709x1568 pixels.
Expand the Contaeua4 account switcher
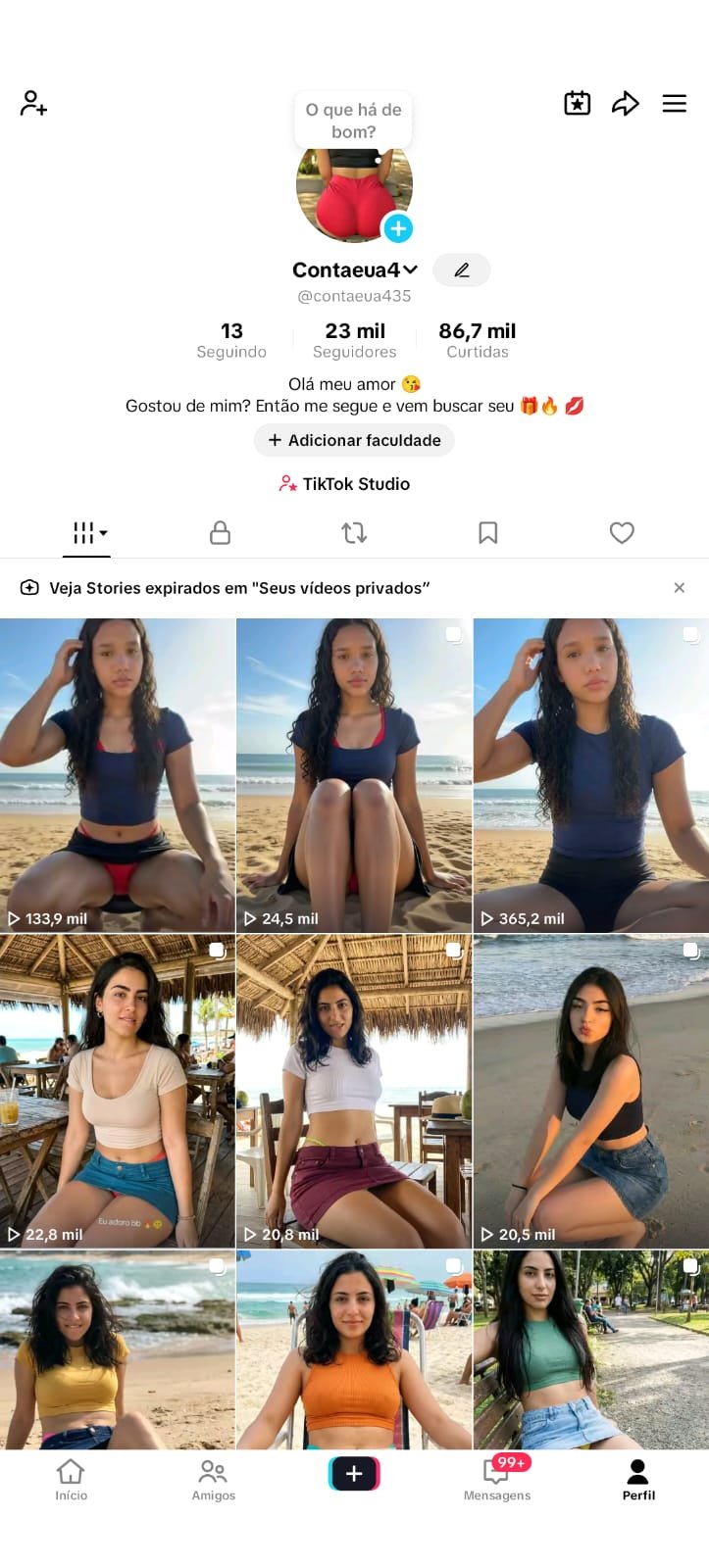coord(355,269)
